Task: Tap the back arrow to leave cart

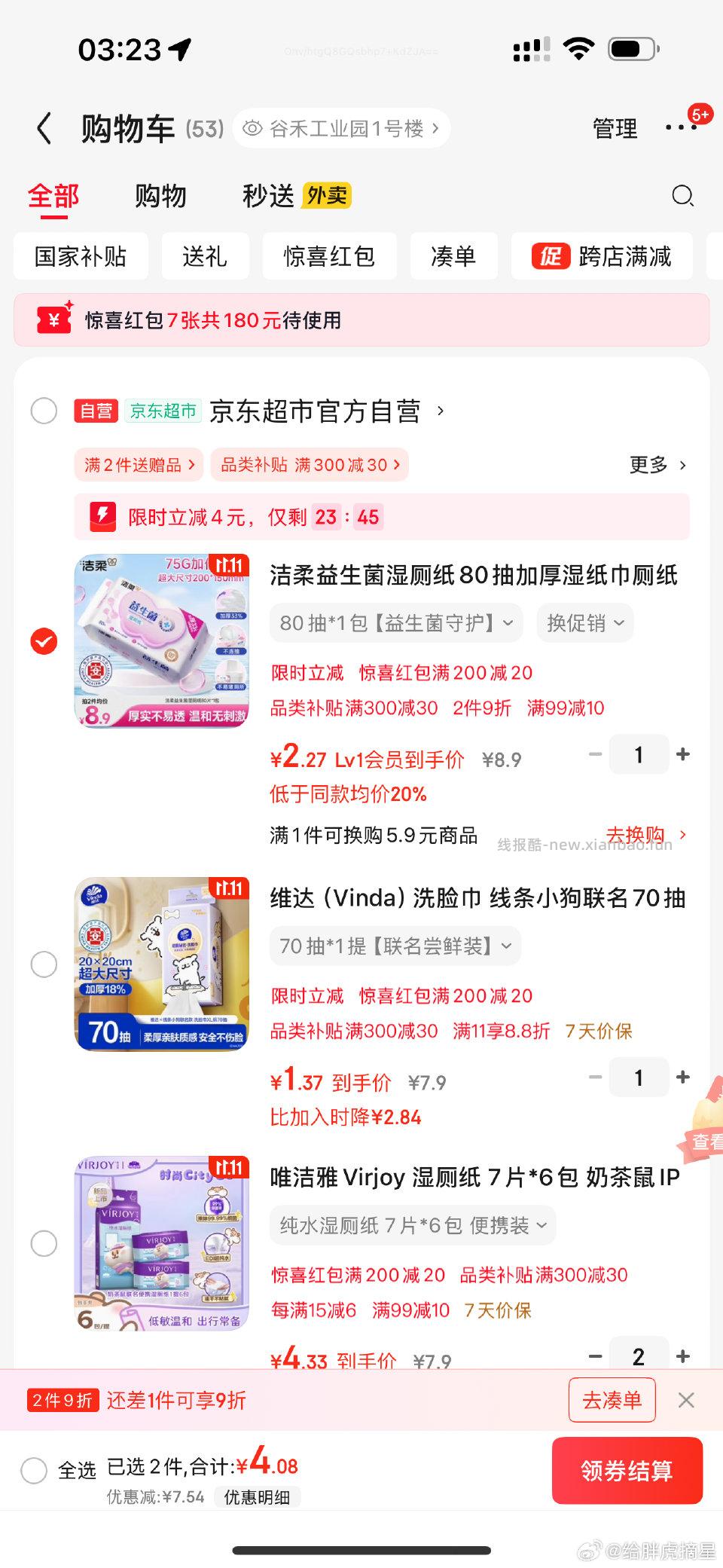Action: [x=44, y=128]
